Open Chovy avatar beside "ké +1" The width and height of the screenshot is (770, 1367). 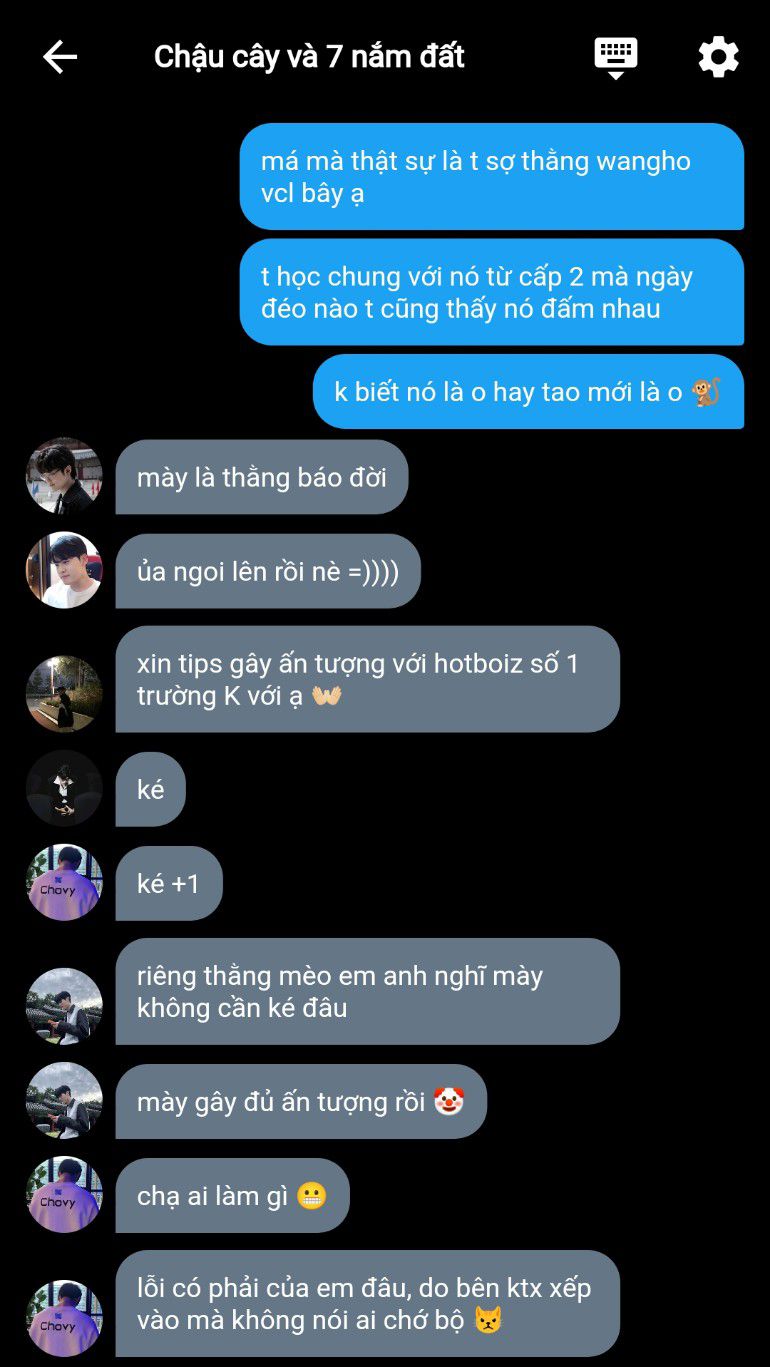click(x=64, y=883)
